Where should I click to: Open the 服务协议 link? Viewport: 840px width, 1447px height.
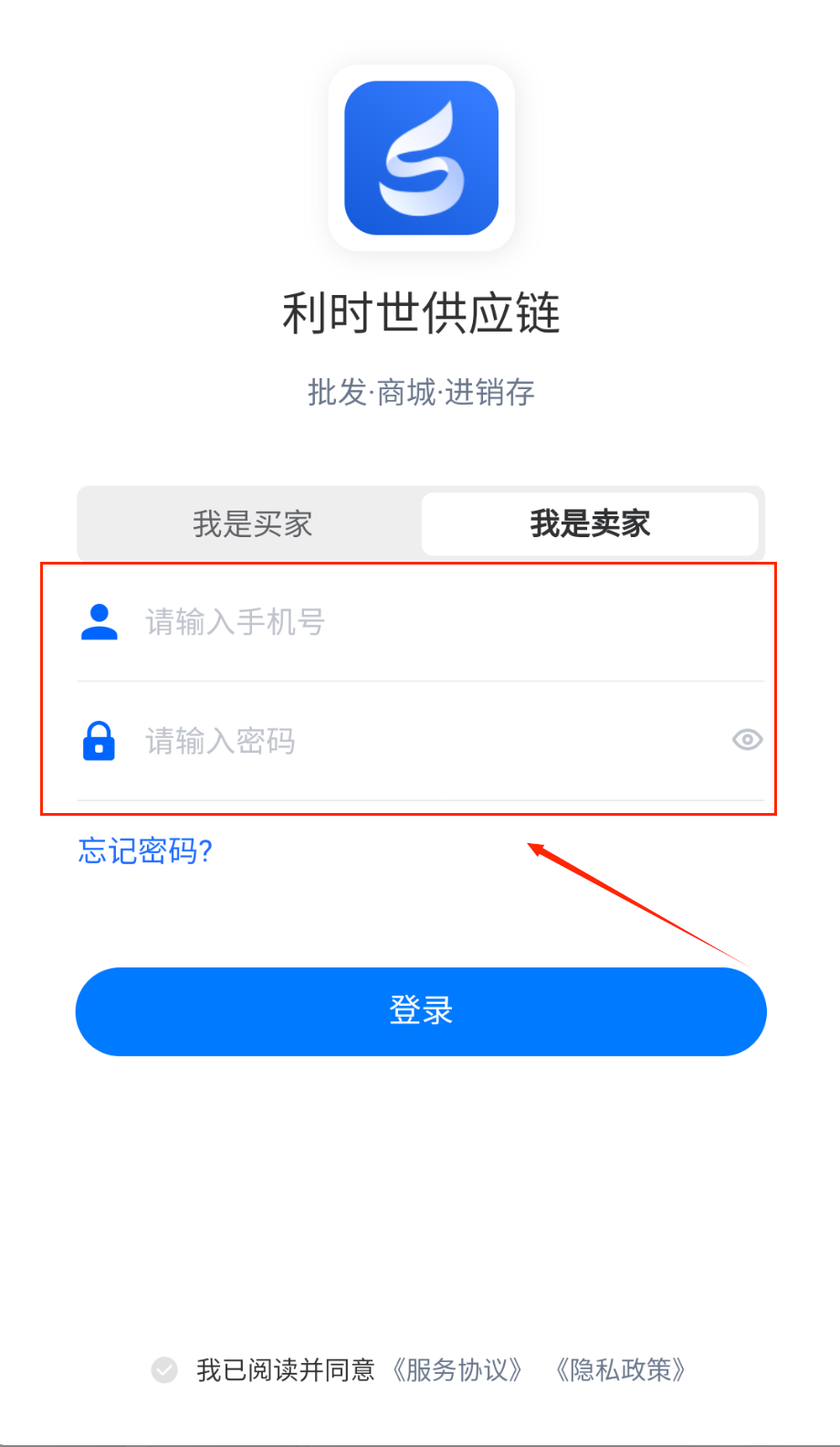tap(457, 1369)
